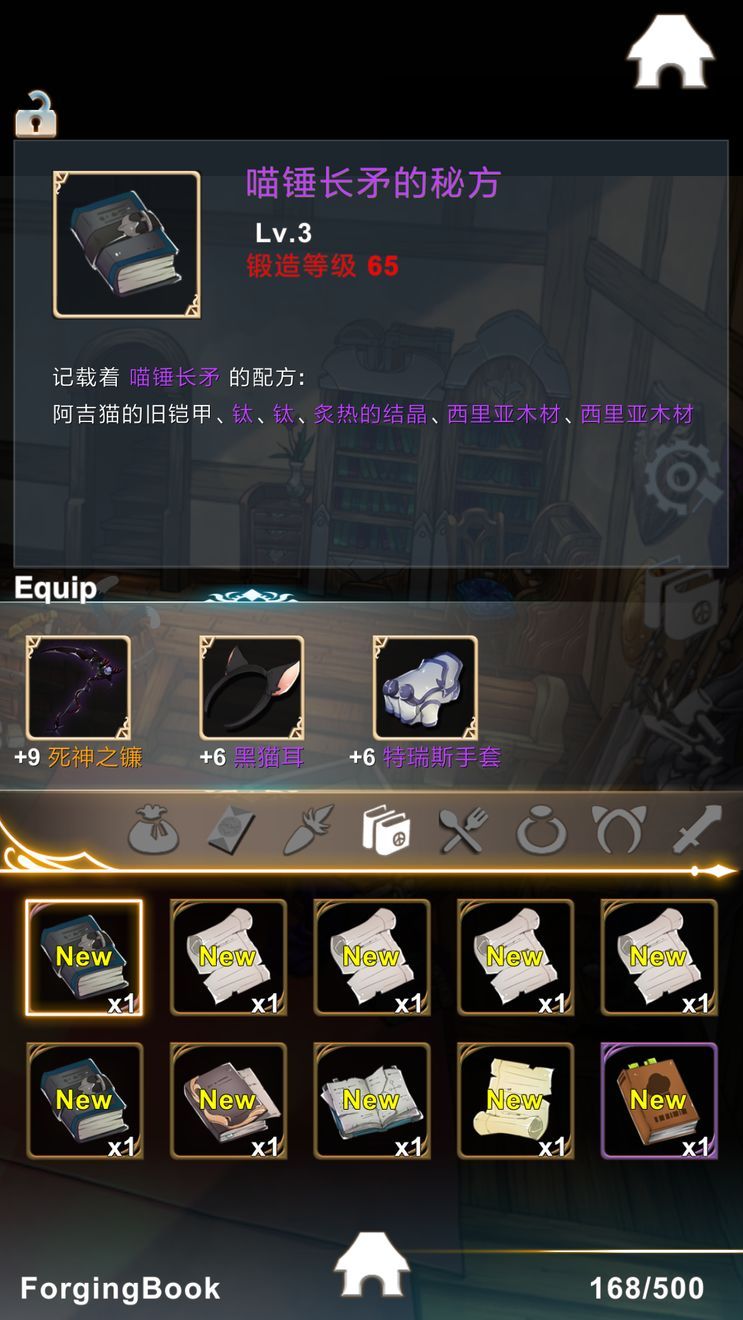
Task: Select the purple-bordered brown heart book
Action: pyautogui.click(x=659, y=1101)
